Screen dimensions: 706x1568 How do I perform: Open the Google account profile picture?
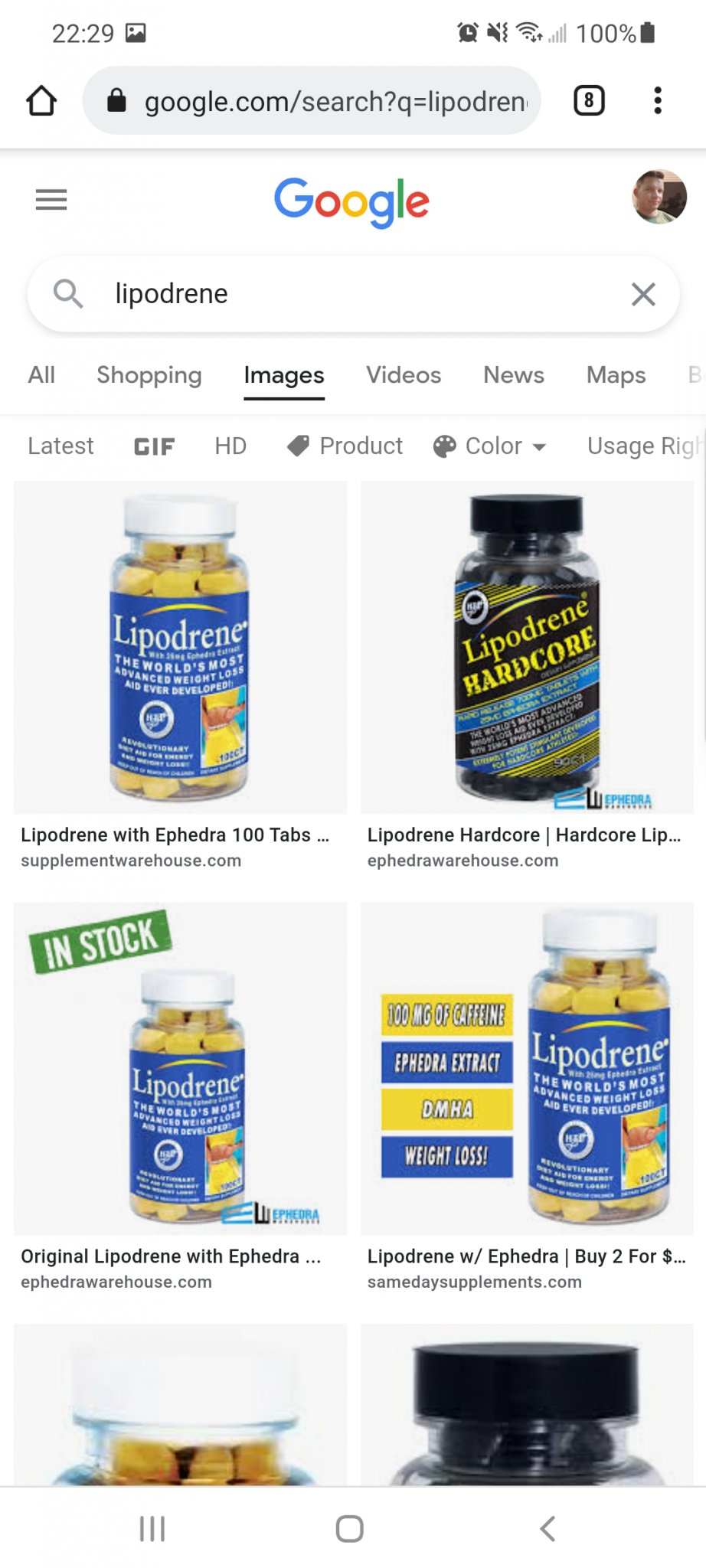point(659,198)
